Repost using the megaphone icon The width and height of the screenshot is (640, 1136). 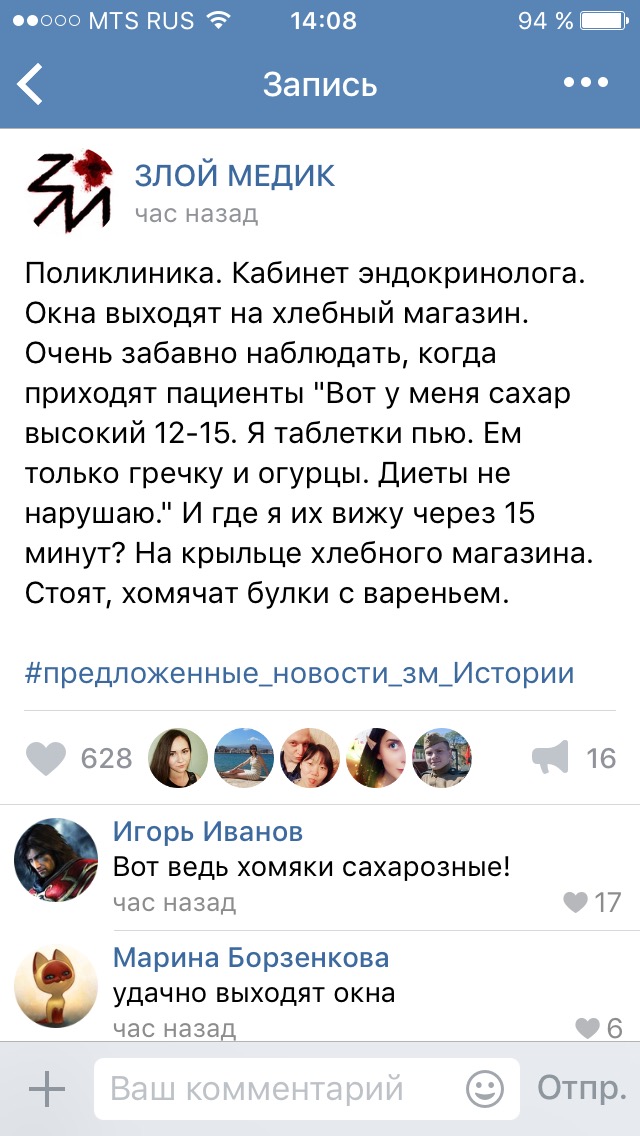point(551,758)
